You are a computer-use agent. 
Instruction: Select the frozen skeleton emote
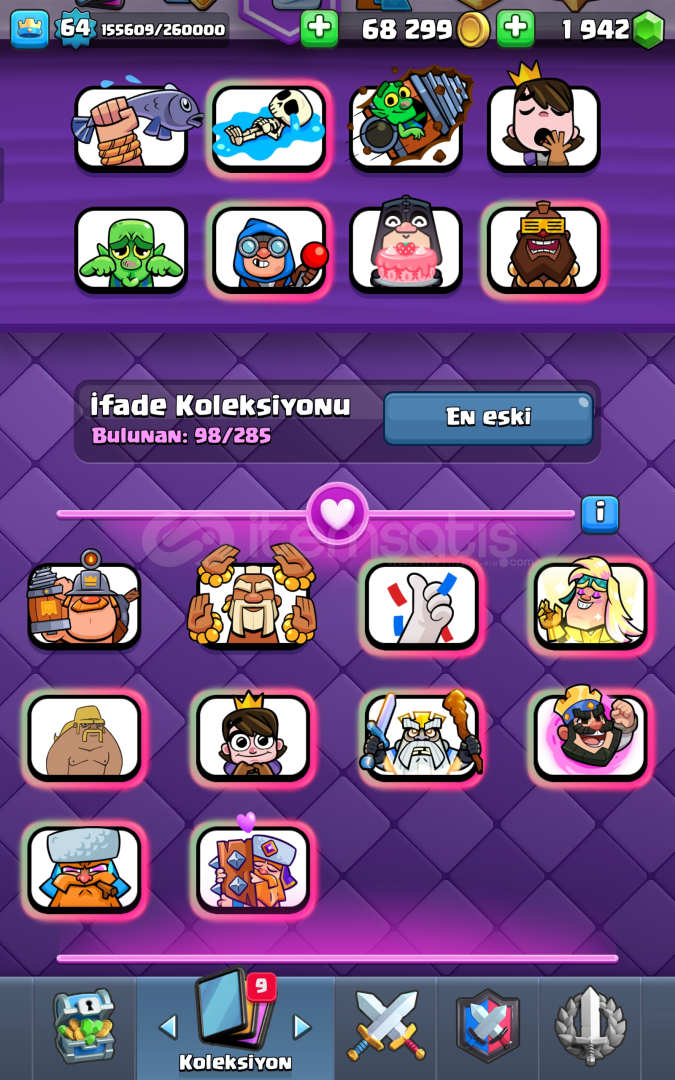coord(269,128)
